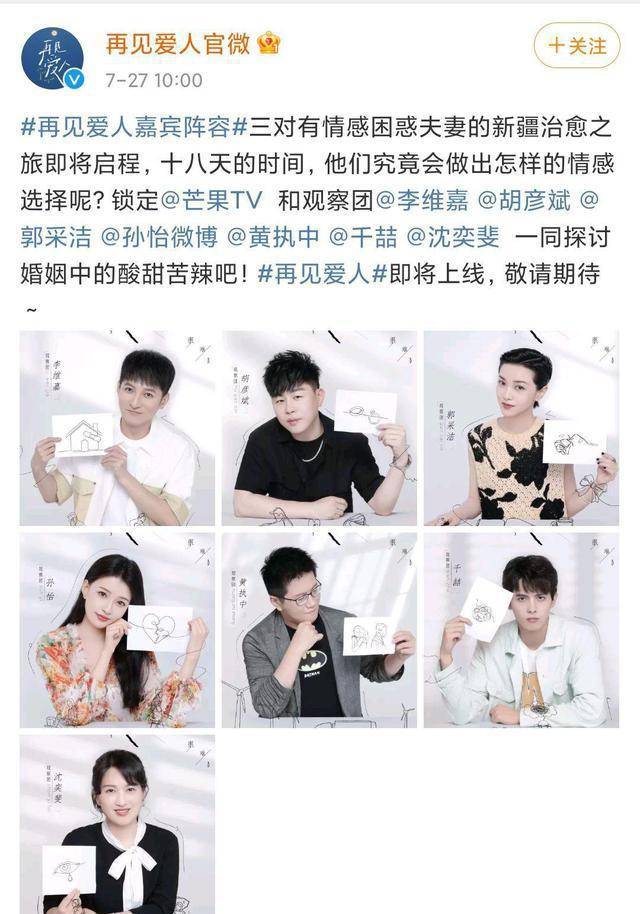This screenshot has width=640, height=914.
Task: Open the #再见爱人# hashtag near post end
Action: 322,274
